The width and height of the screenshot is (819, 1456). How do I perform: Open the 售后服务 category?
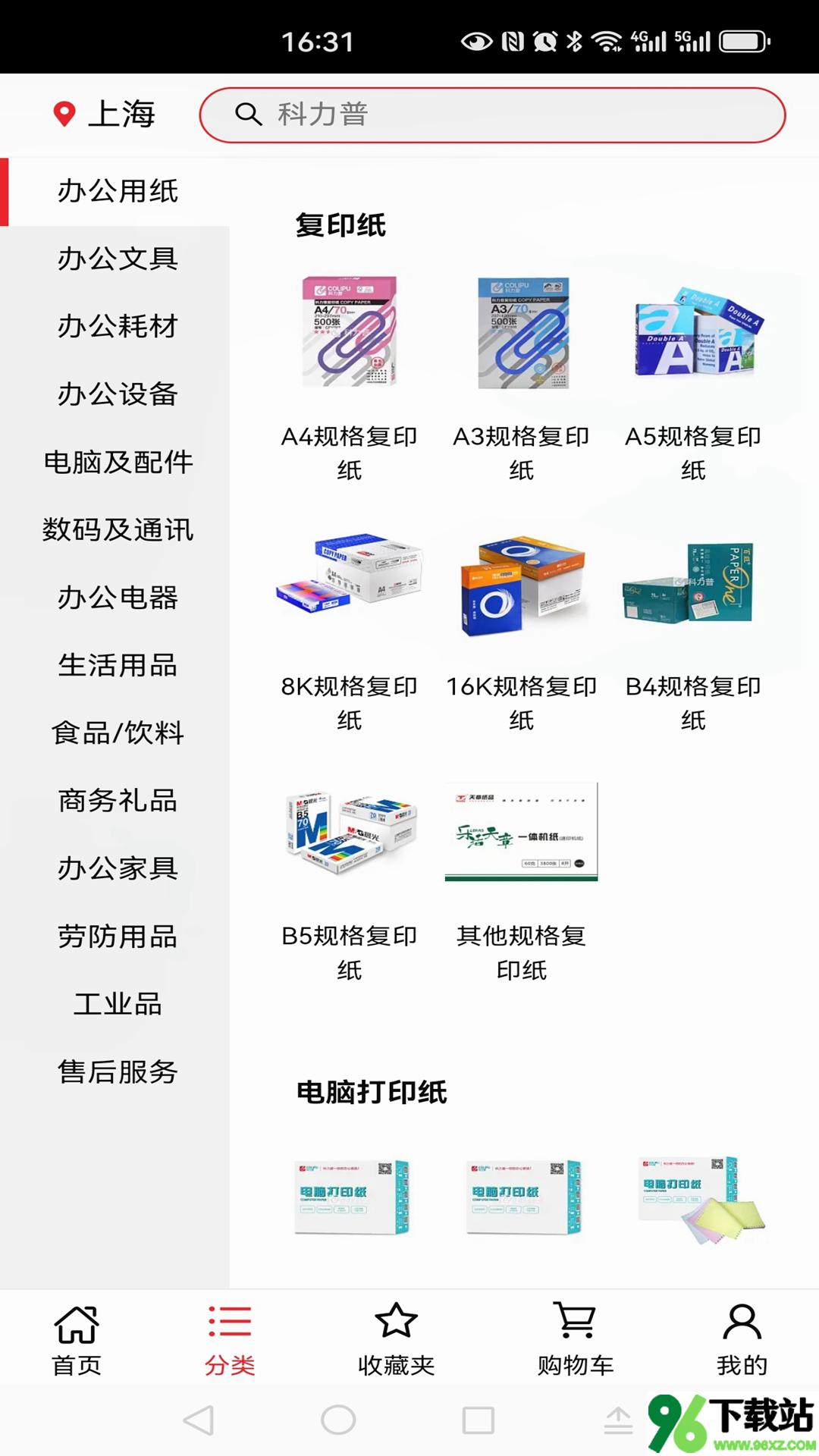[118, 1072]
